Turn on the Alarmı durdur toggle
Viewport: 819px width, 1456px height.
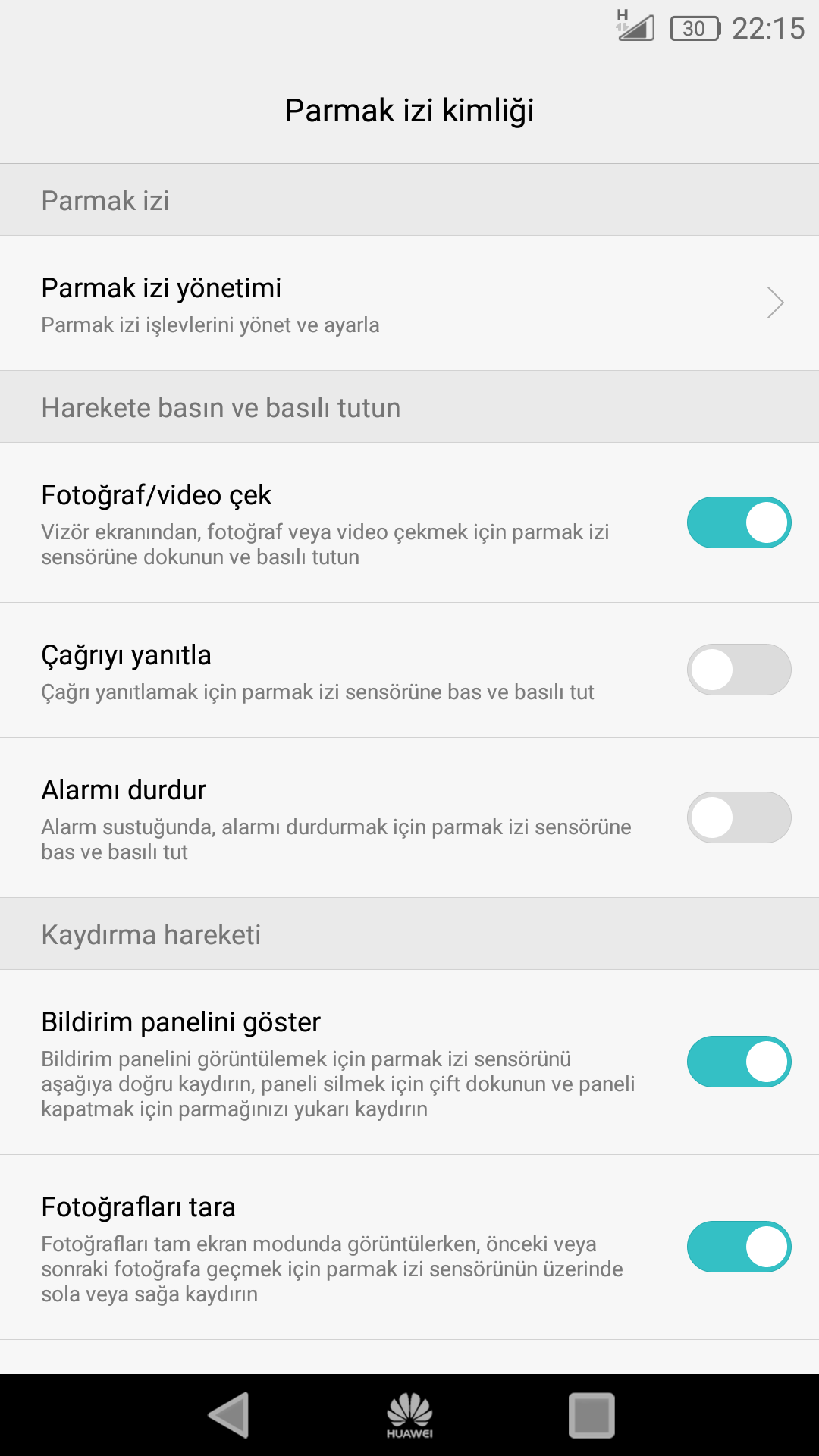739,817
